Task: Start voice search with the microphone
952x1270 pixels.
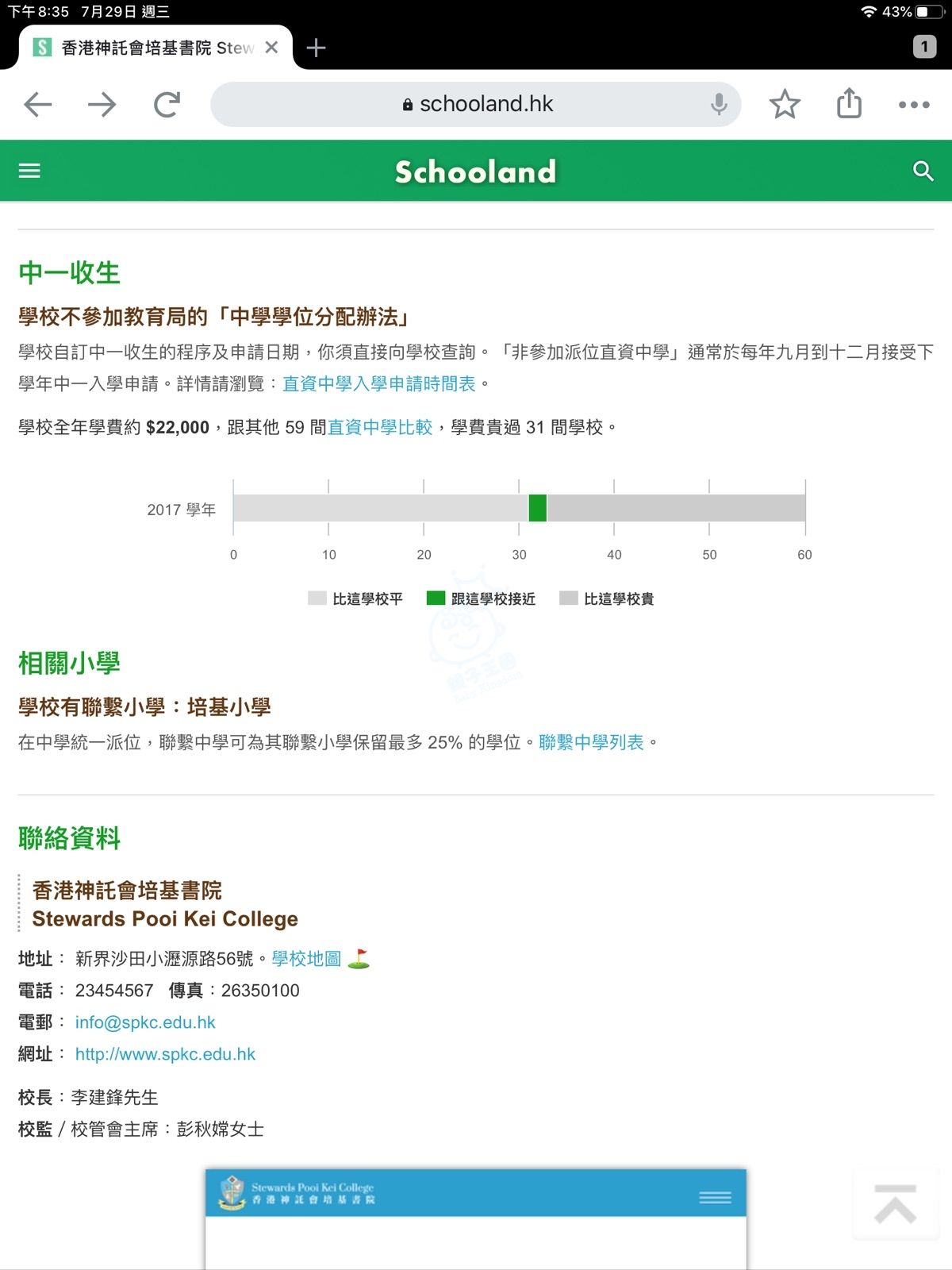Action: point(719,104)
